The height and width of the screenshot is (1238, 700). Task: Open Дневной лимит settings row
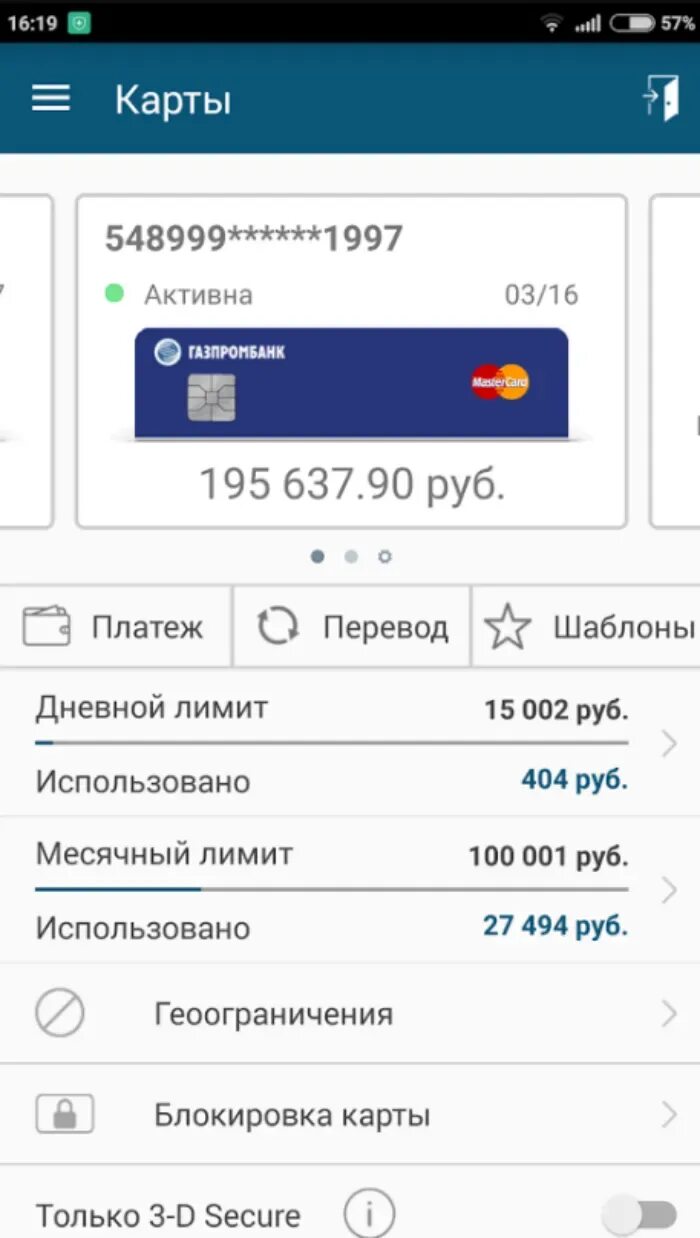350,743
